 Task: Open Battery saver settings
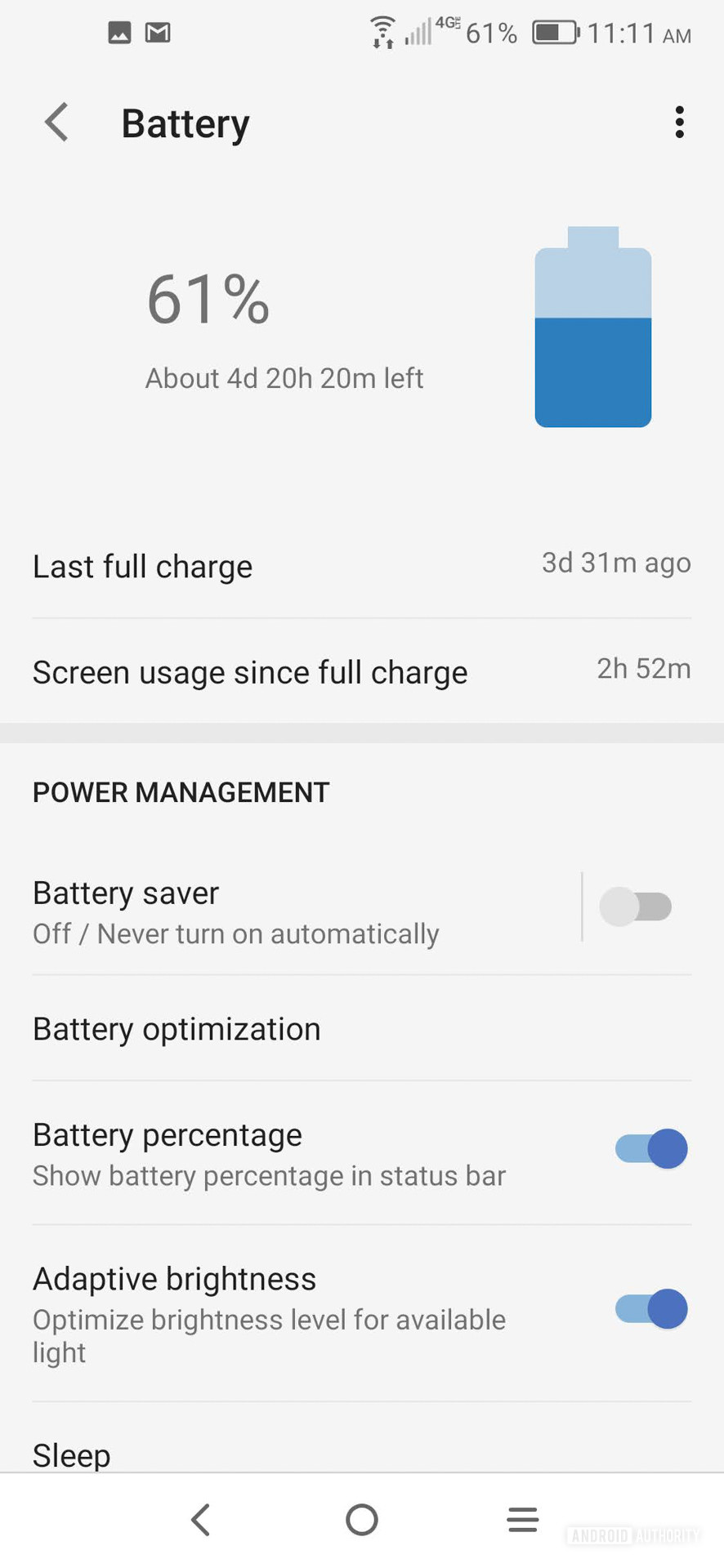(x=235, y=911)
